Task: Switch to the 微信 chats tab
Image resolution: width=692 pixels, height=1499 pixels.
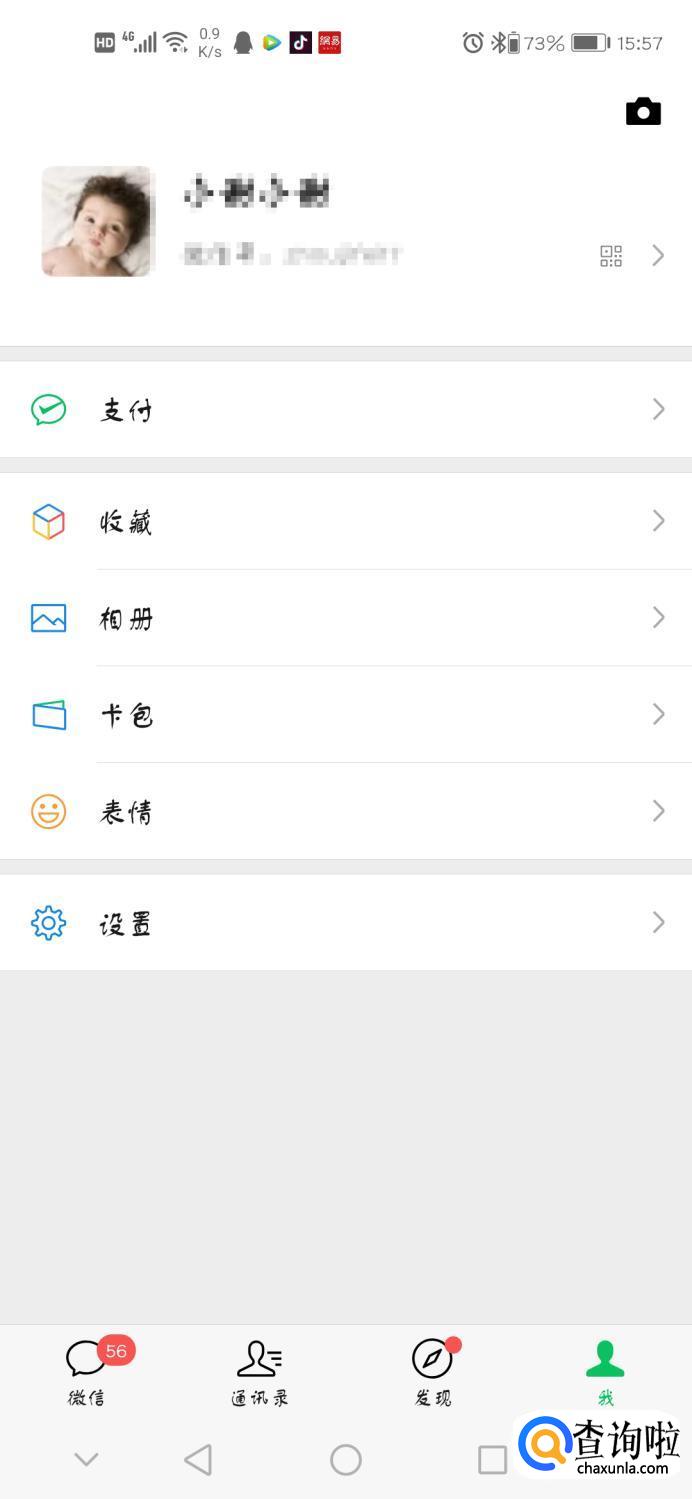Action: (x=87, y=1371)
